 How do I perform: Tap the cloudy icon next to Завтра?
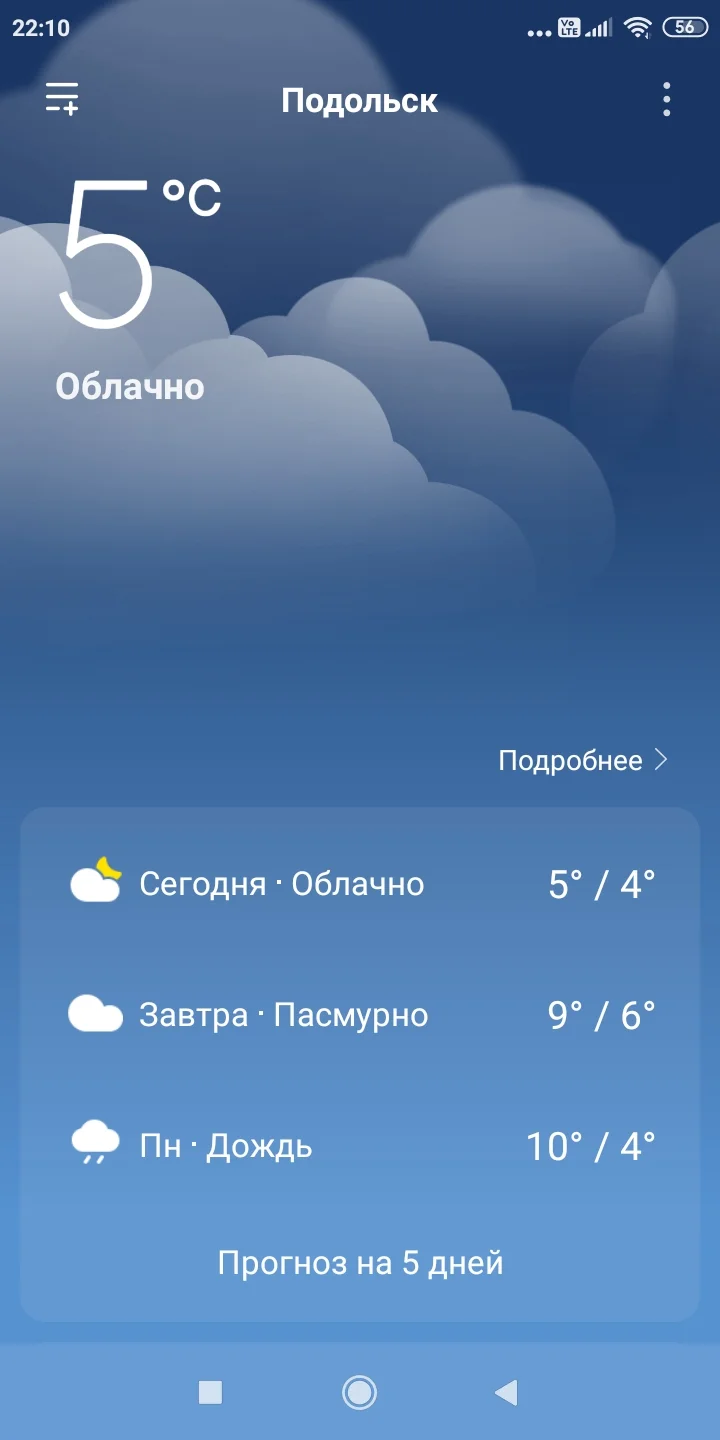tap(97, 1013)
